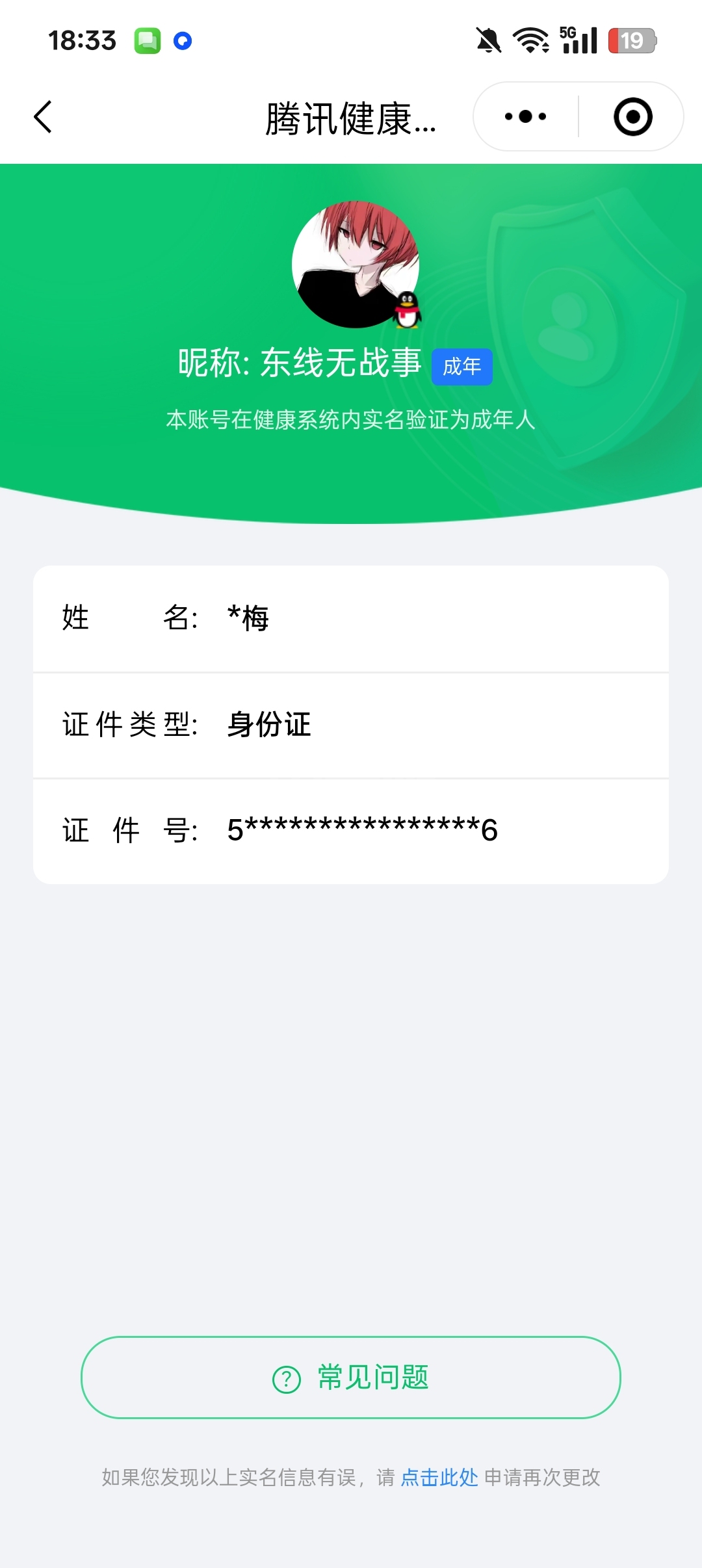Screen dimensions: 702x1568
Task: Open the mini program three-dot menu
Action: coord(525,117)
